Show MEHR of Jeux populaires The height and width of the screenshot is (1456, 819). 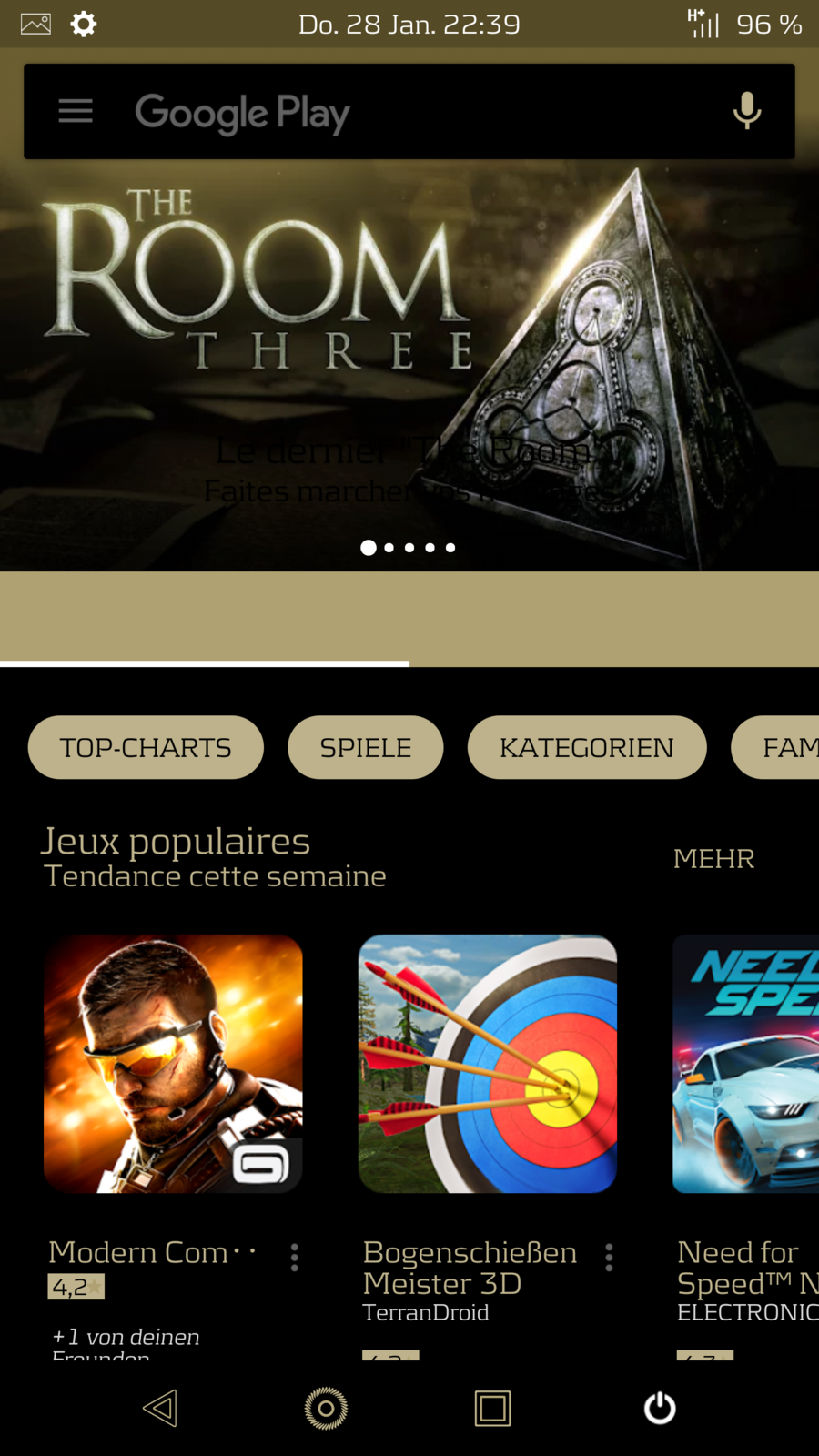point(714,859)
